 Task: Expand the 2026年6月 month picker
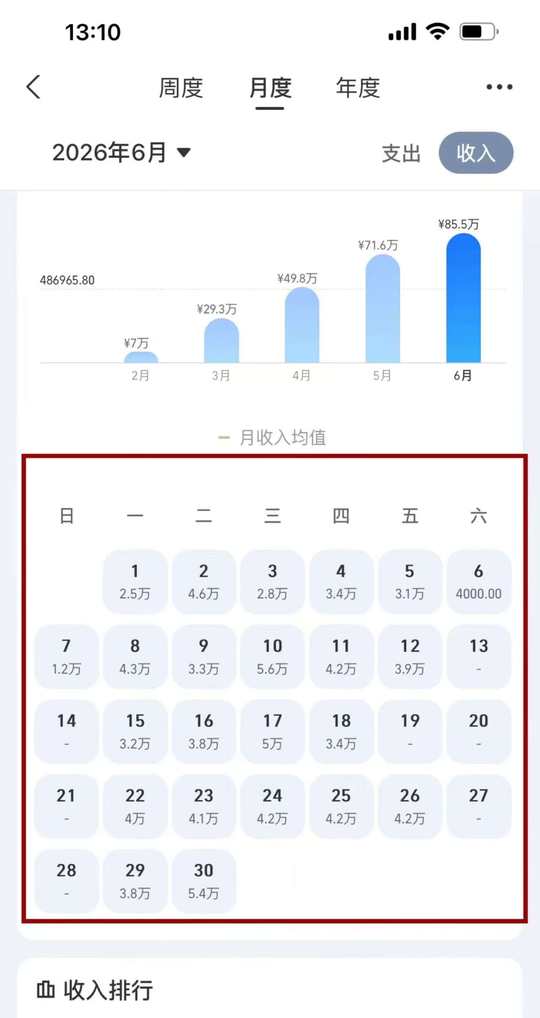tap(121, 153)
